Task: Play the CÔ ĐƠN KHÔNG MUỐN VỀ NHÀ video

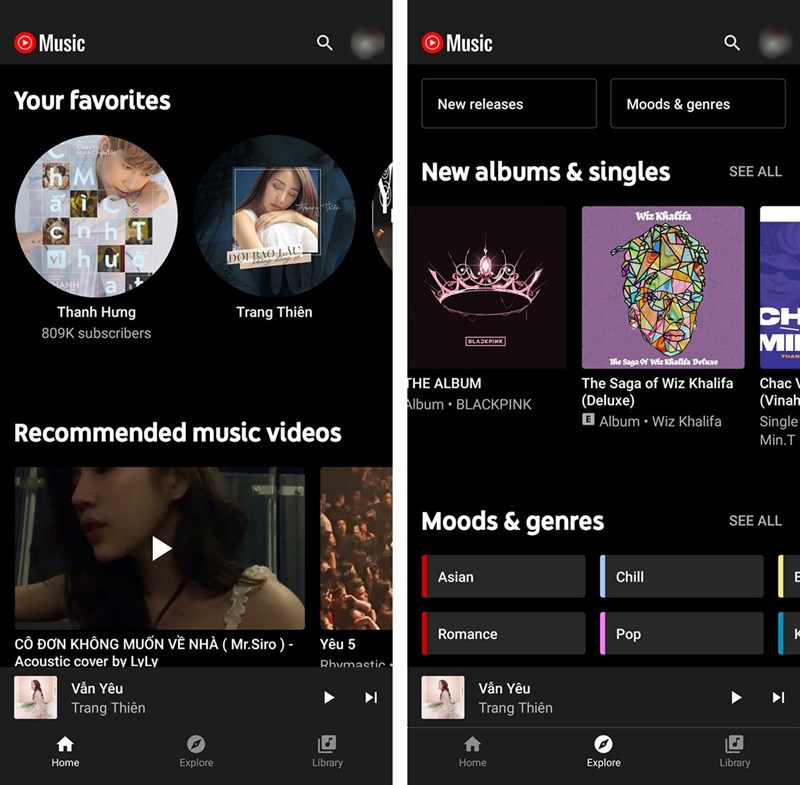Action: click(160, 548)
